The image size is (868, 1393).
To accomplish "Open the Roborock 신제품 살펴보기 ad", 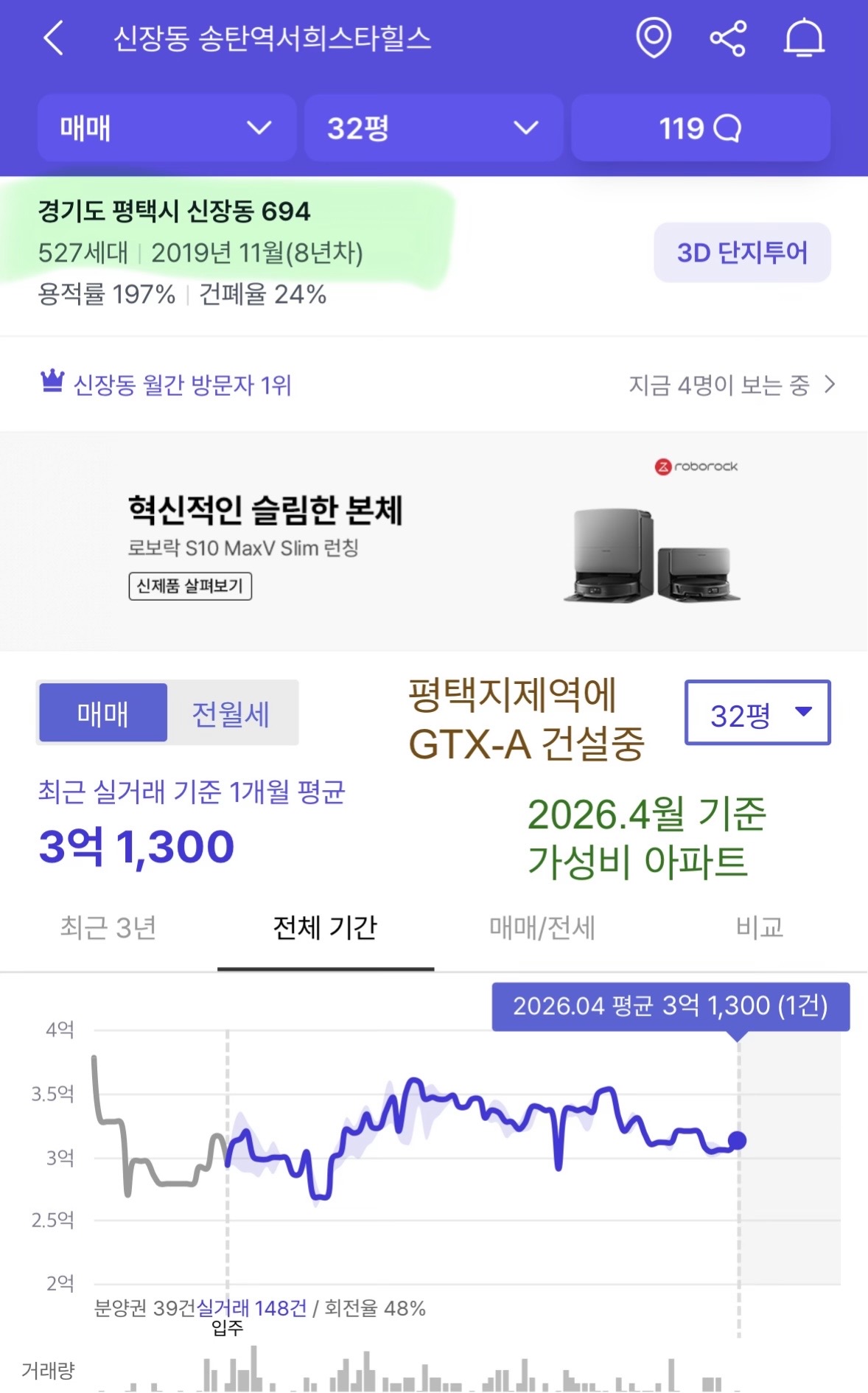I will click(x=190, y=586).
